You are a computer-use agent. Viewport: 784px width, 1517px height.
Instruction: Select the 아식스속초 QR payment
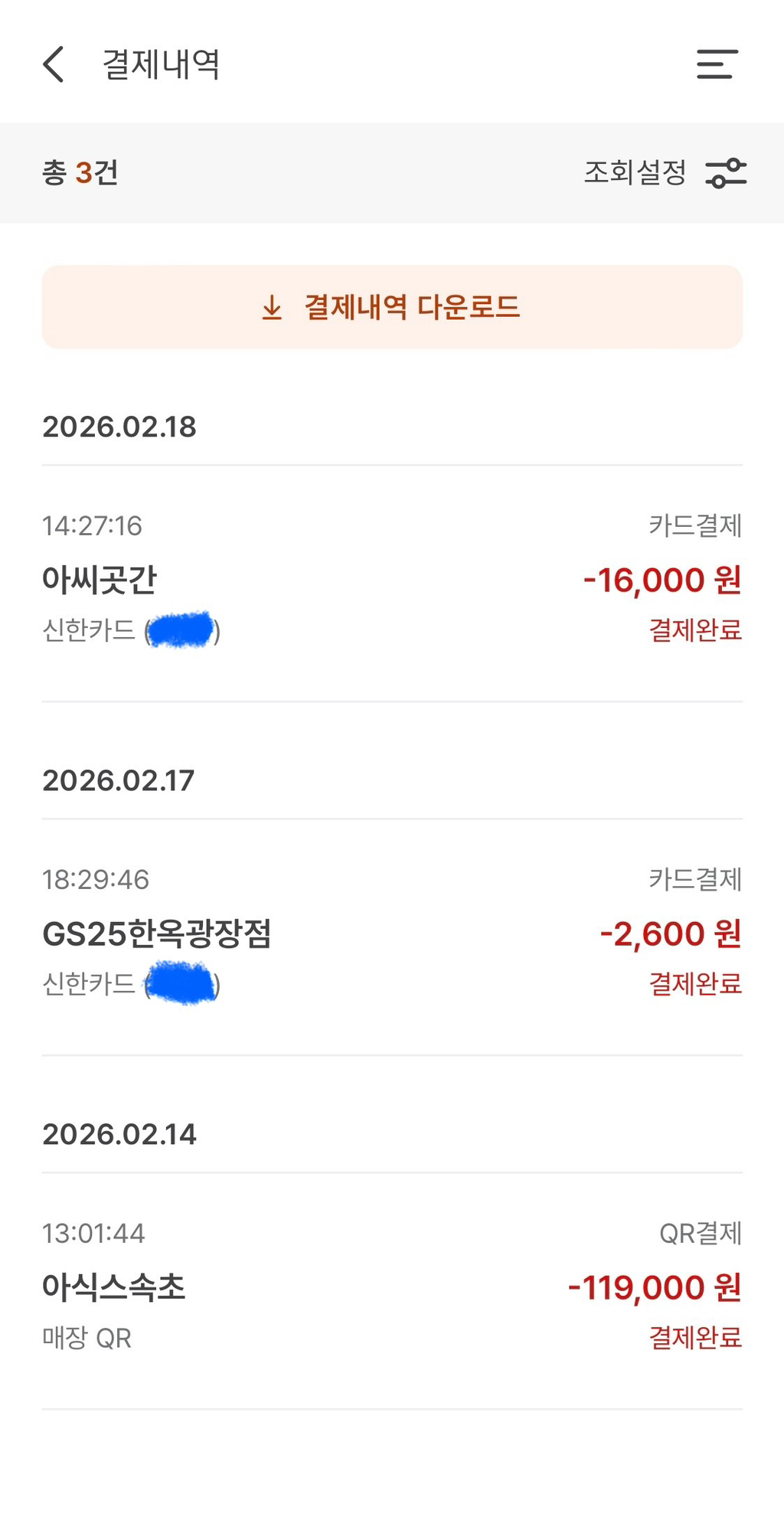click(392, 1287)
